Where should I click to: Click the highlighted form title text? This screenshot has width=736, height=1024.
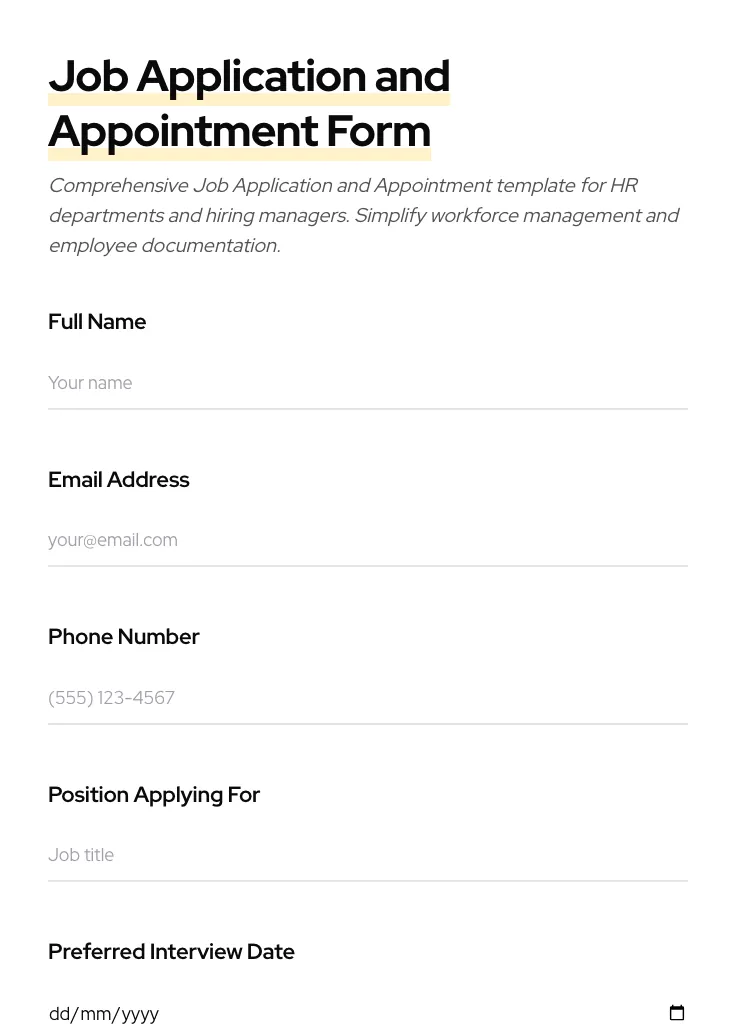point(248,103)
